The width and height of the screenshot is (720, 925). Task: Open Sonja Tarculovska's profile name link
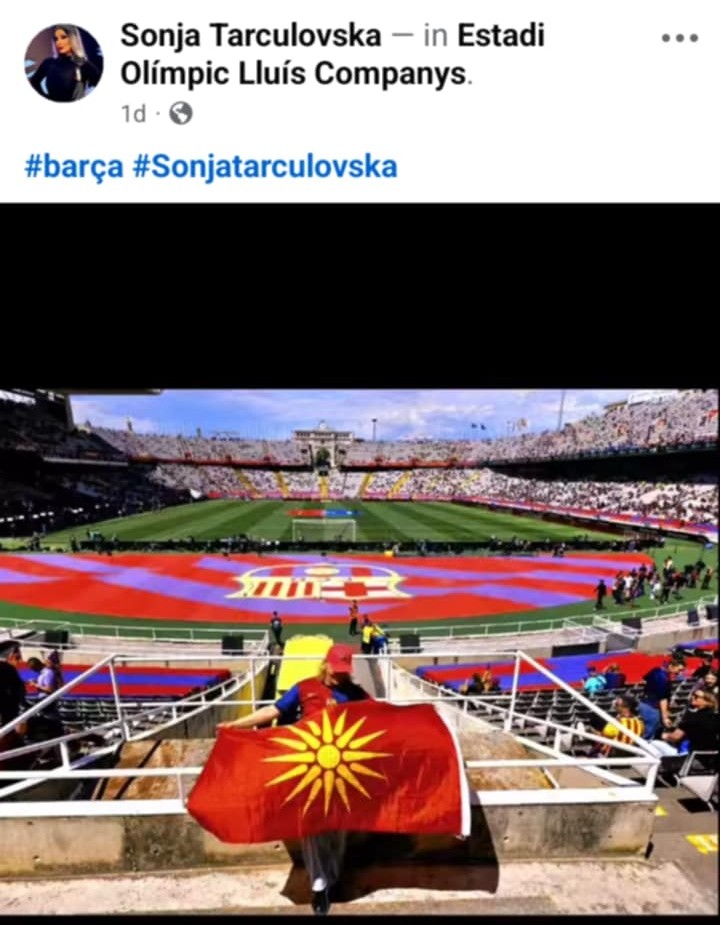(x=250, y=36)
